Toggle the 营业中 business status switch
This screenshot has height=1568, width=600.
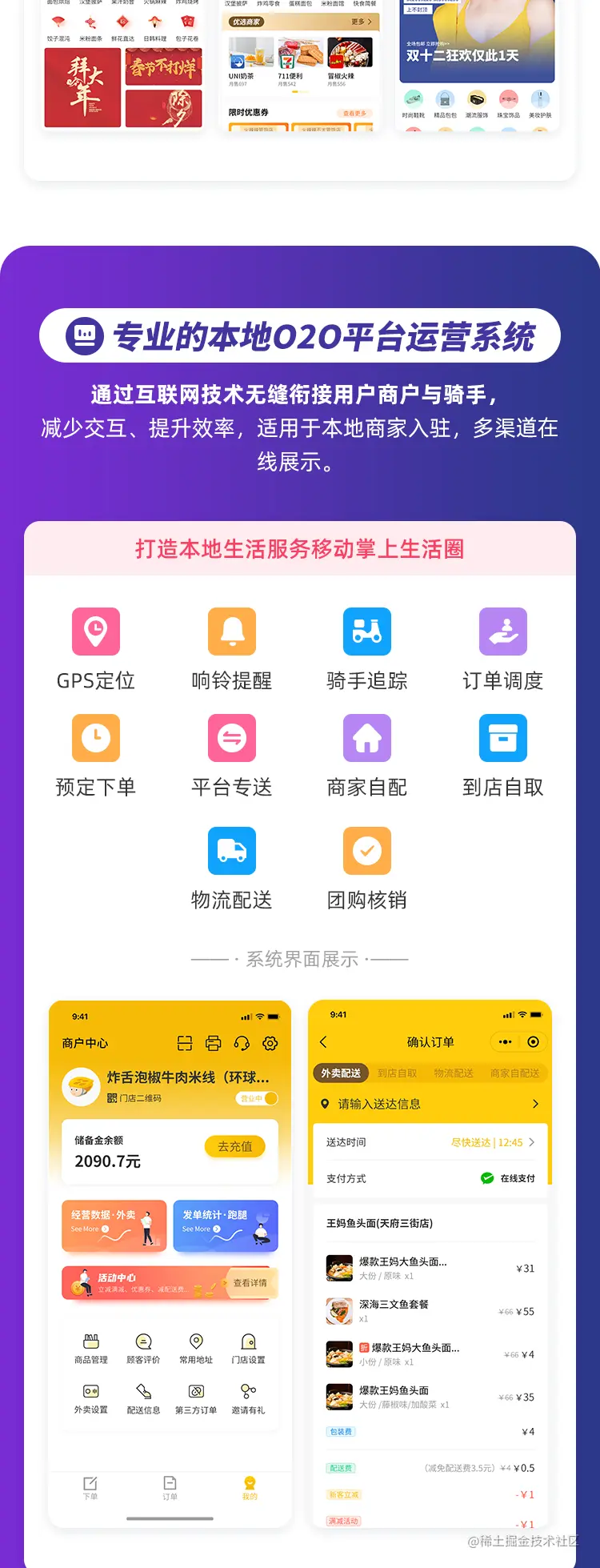coord(258,1098)
